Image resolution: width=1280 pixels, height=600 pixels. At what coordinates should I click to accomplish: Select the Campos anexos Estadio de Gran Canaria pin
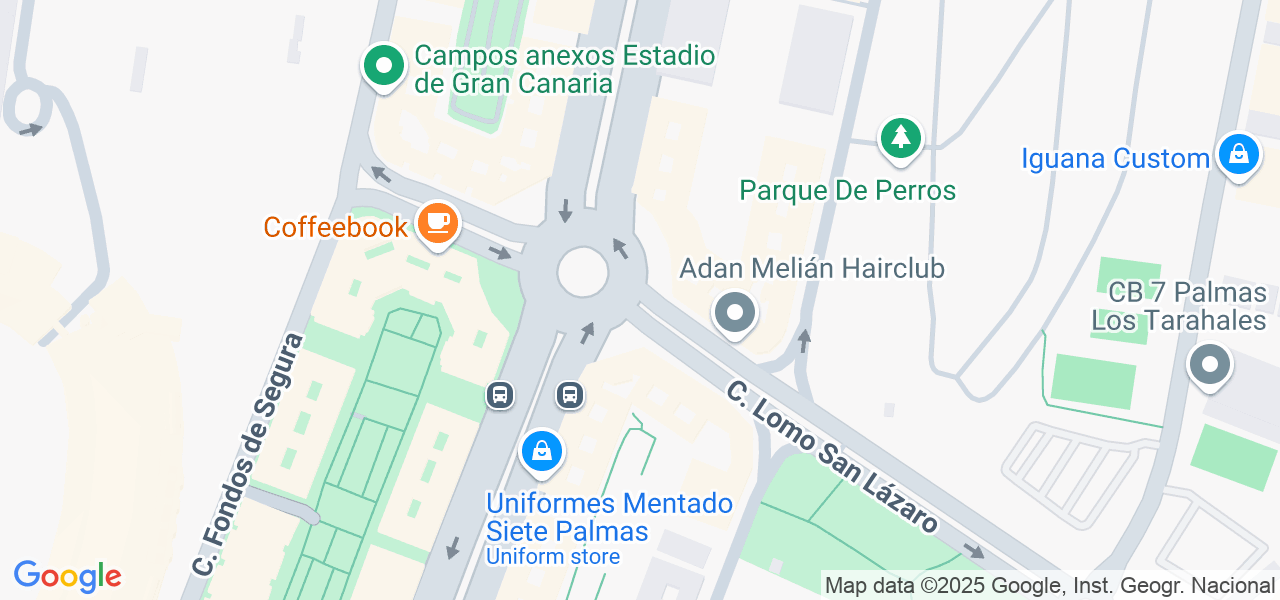click(383, 66)
